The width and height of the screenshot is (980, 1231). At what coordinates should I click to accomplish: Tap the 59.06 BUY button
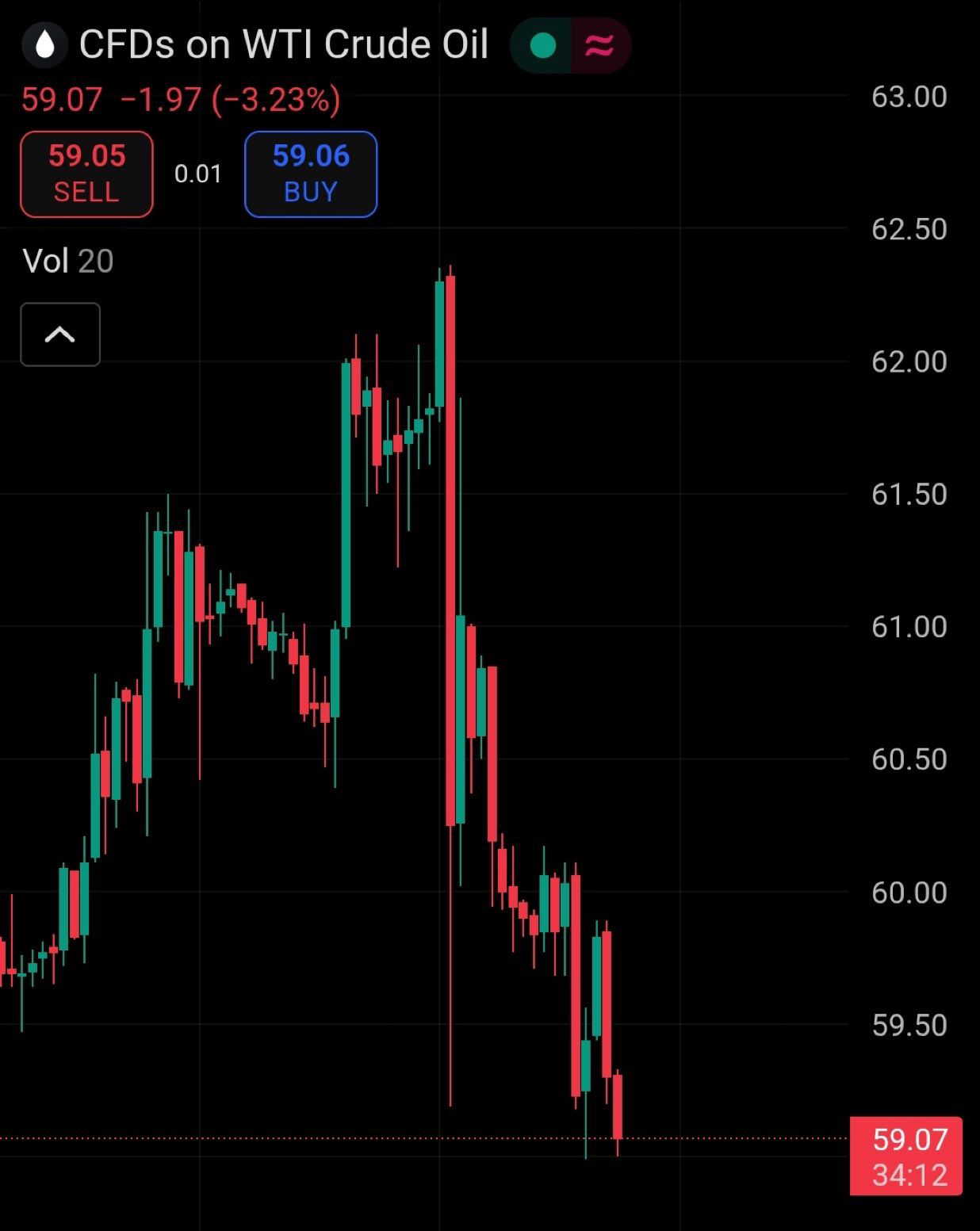coord(311,174)
